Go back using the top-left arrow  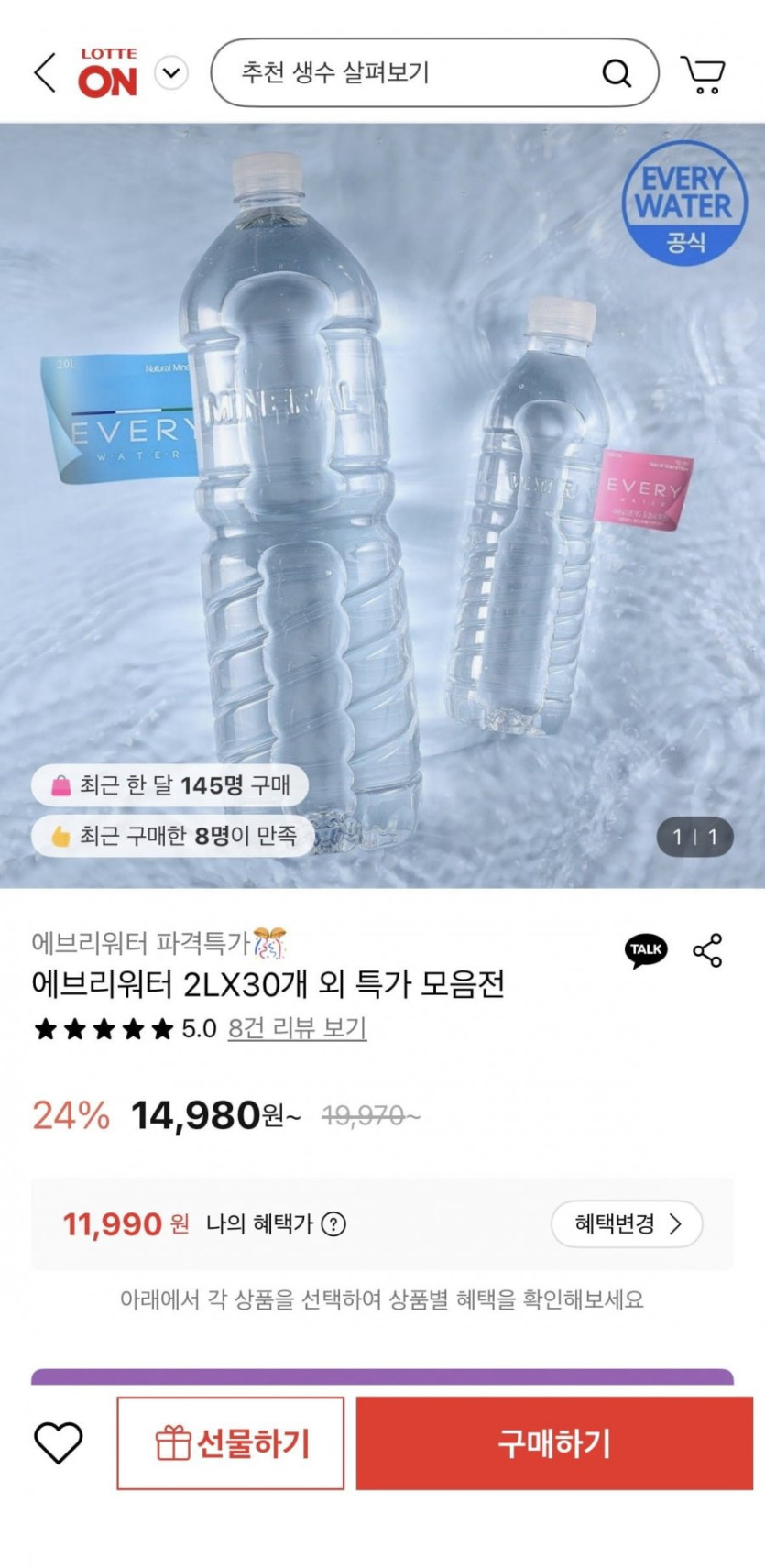(x=45, y=72)
